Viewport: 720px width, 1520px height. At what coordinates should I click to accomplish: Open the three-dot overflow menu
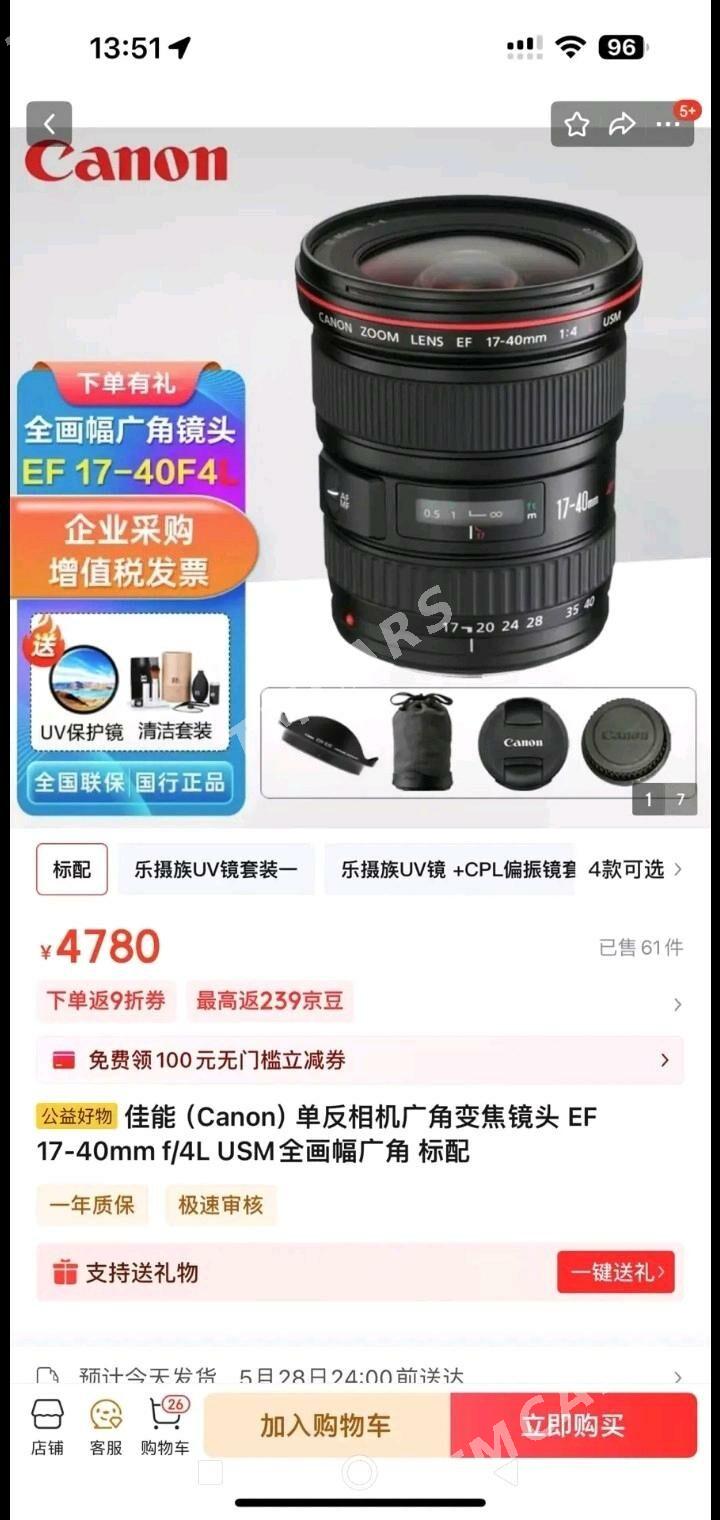click(668, 125)
